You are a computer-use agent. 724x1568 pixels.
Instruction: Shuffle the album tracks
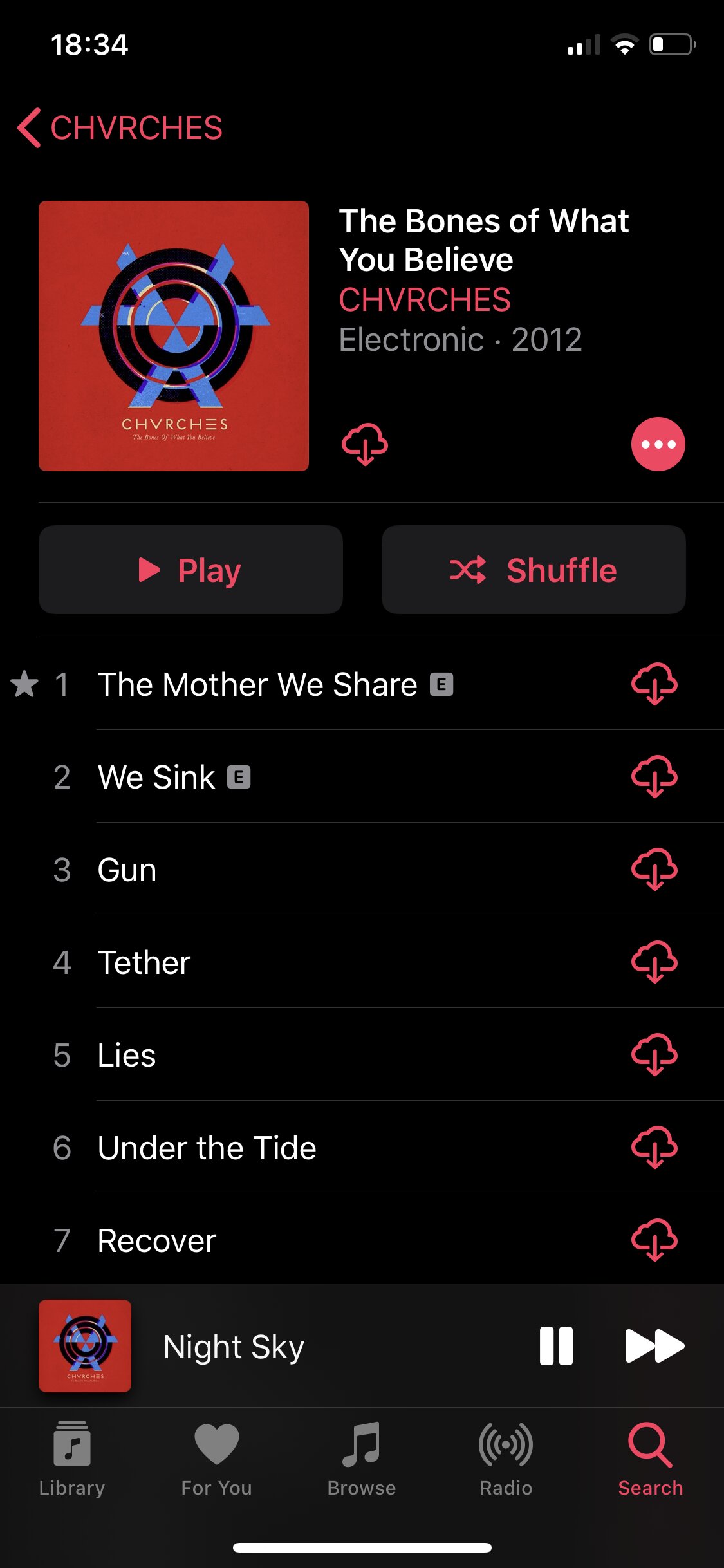coord(534,570)
